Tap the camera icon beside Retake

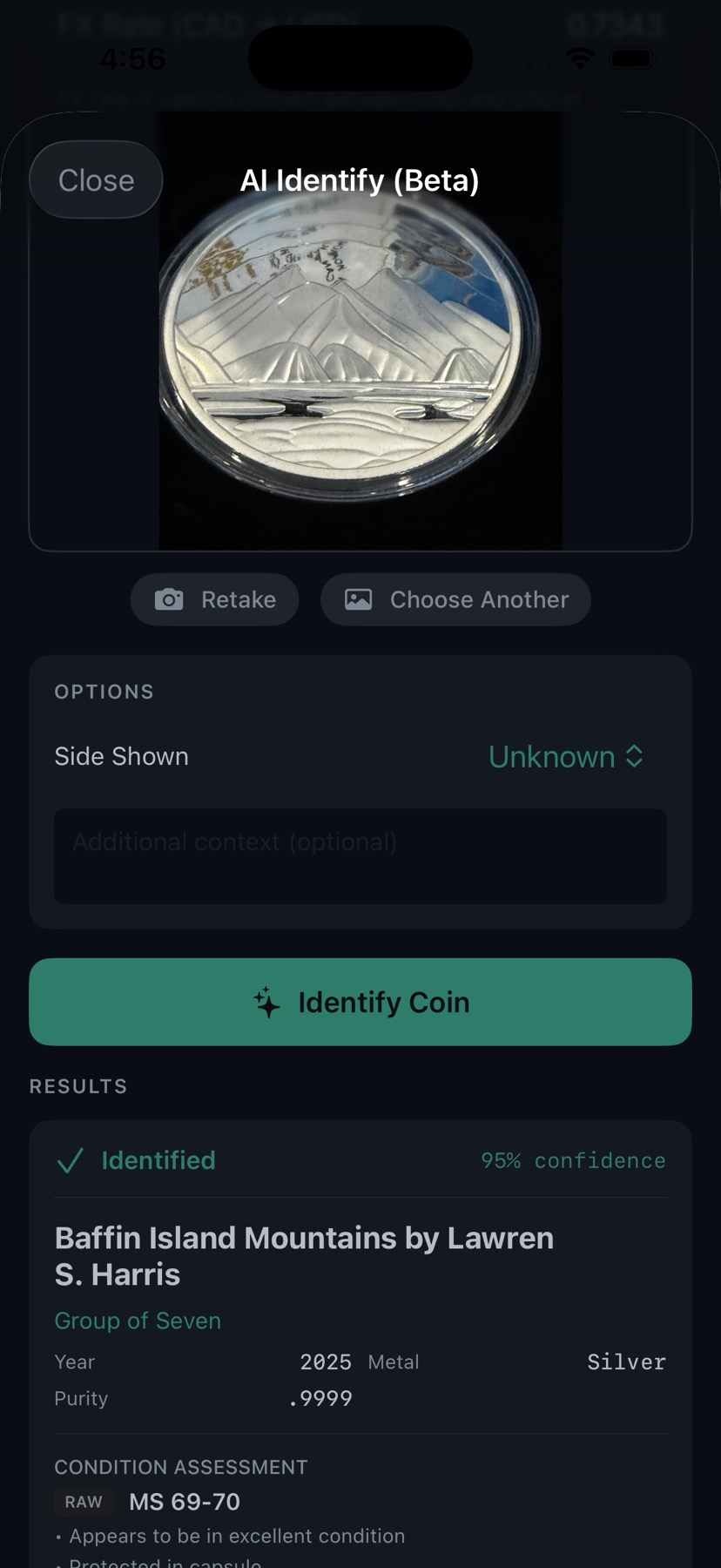pyautogui.click(x=171, y=599)
